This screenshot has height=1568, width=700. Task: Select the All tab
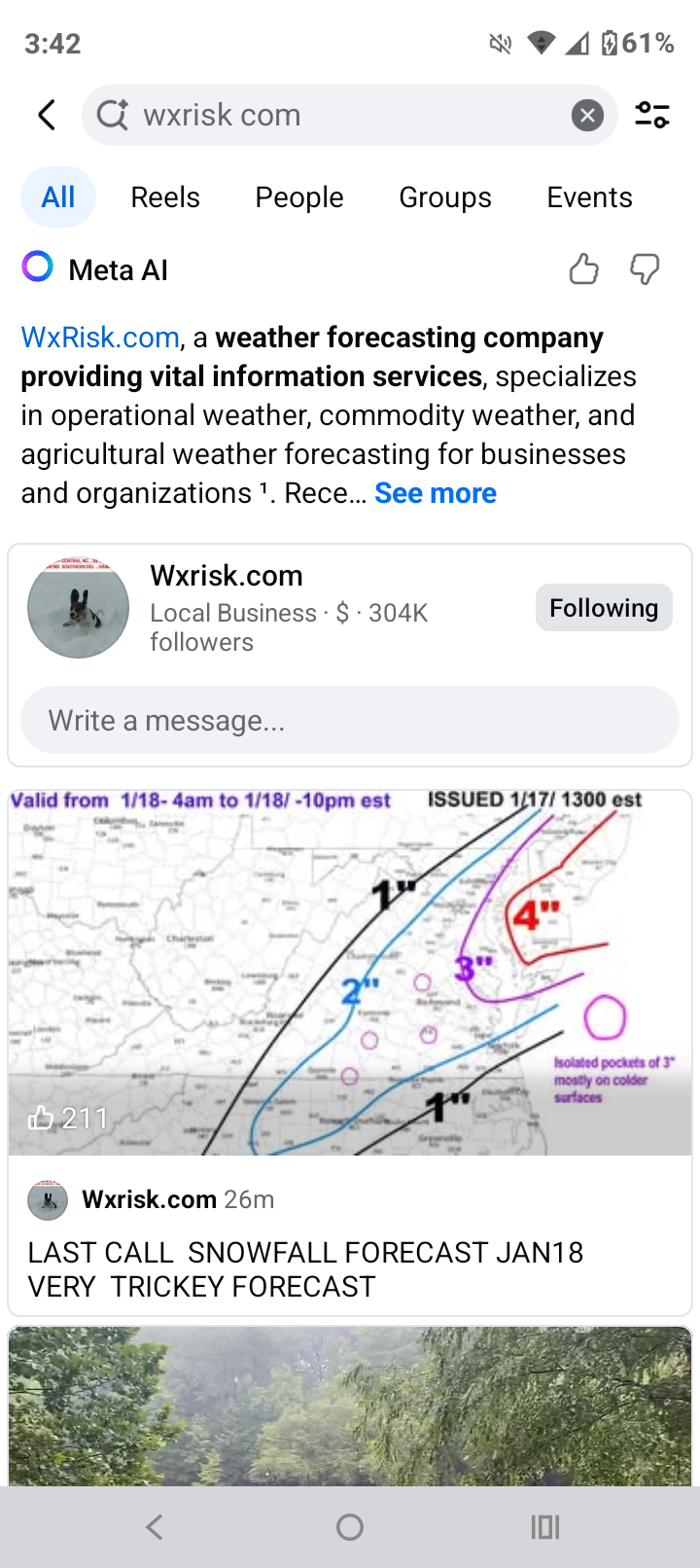(58, 196)
